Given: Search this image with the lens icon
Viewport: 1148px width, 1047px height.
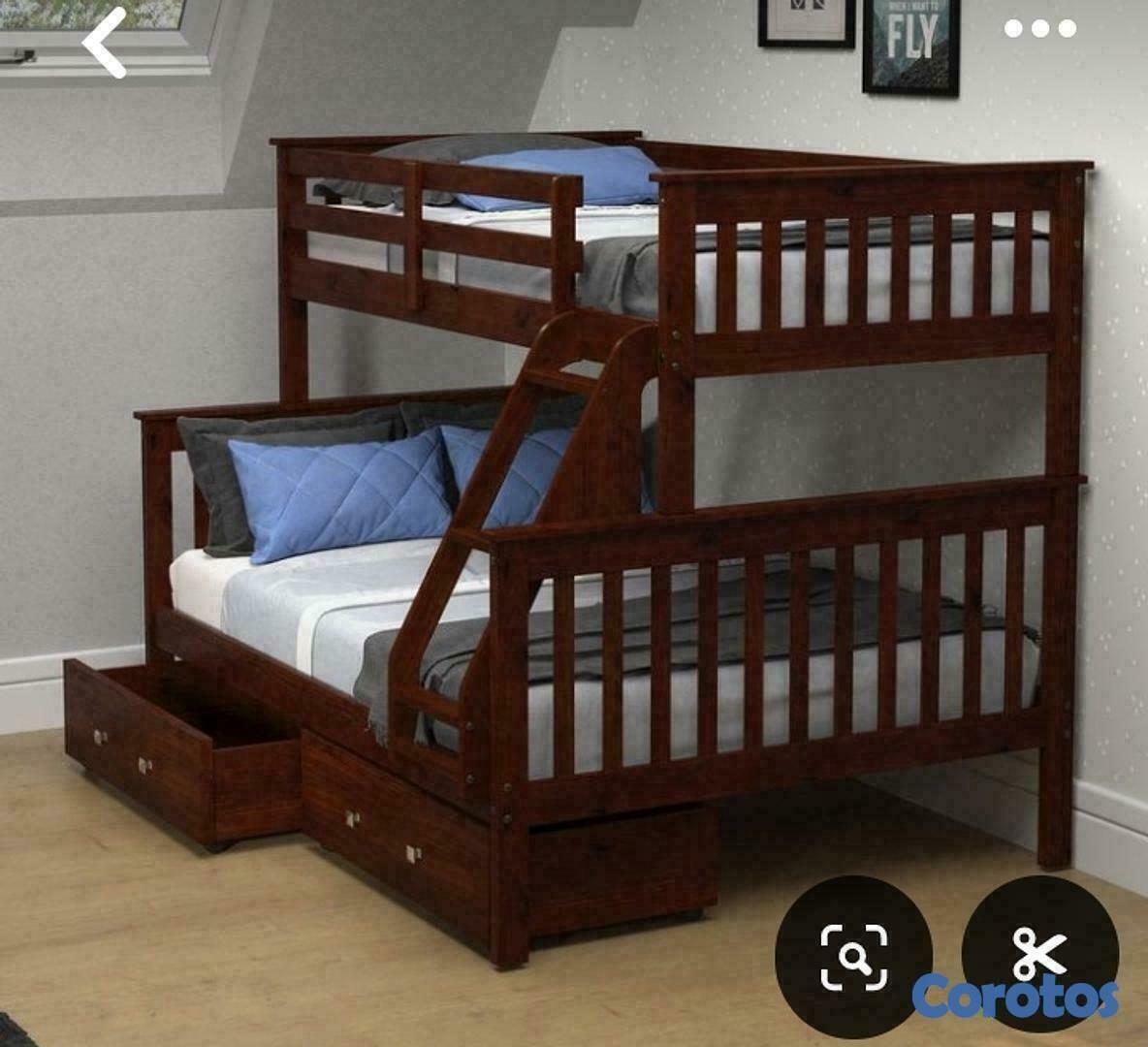Looking at the screenshot, I should 853,957.
